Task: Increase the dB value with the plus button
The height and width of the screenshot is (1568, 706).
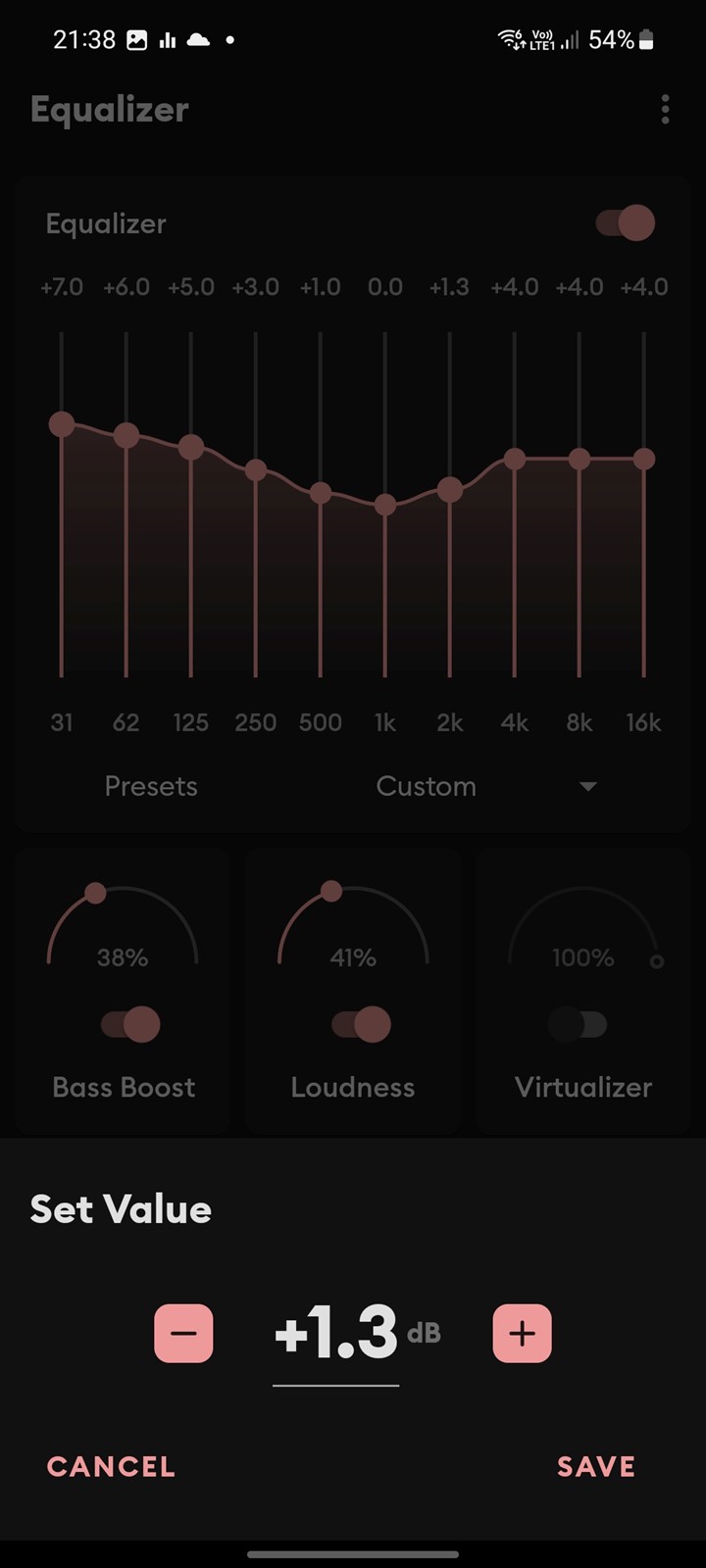Action: pyautogui.click(x=522, y=1333)
